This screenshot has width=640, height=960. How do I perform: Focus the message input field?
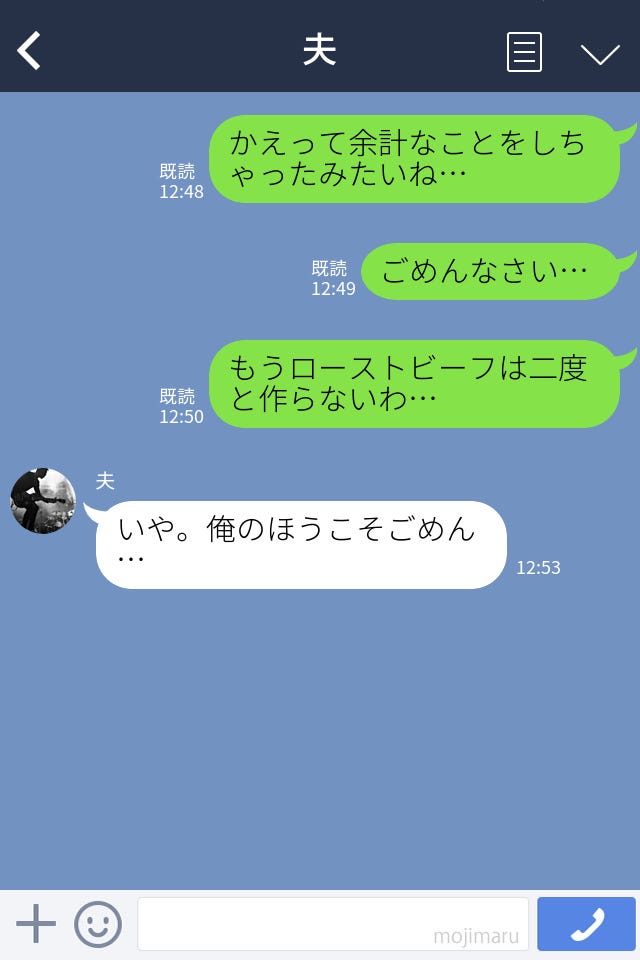click(x=332, y=924)
